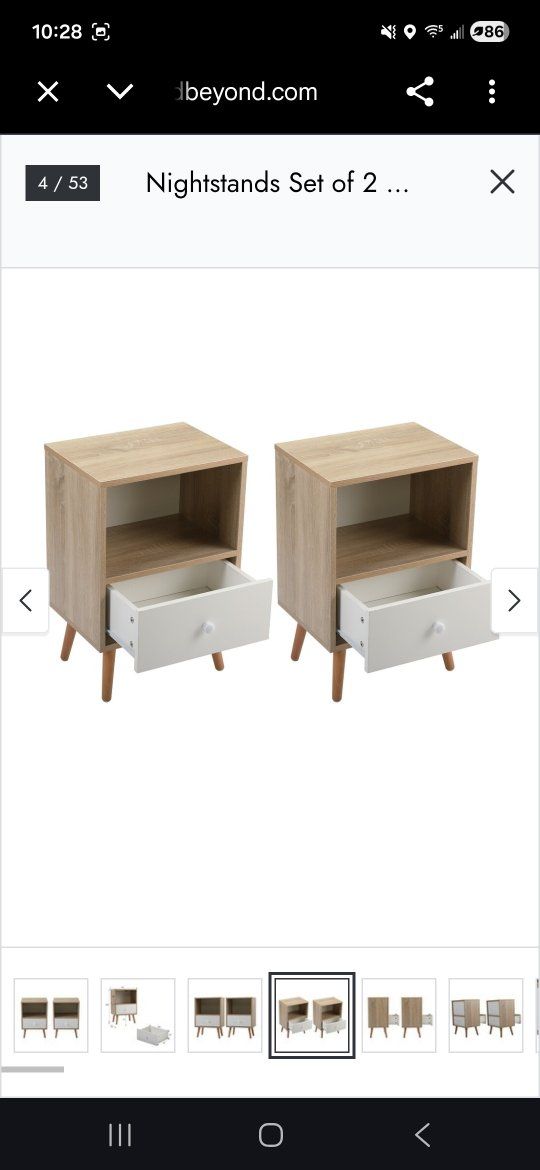Share this page
This screenshot has height=1170, width=540.
420,93
